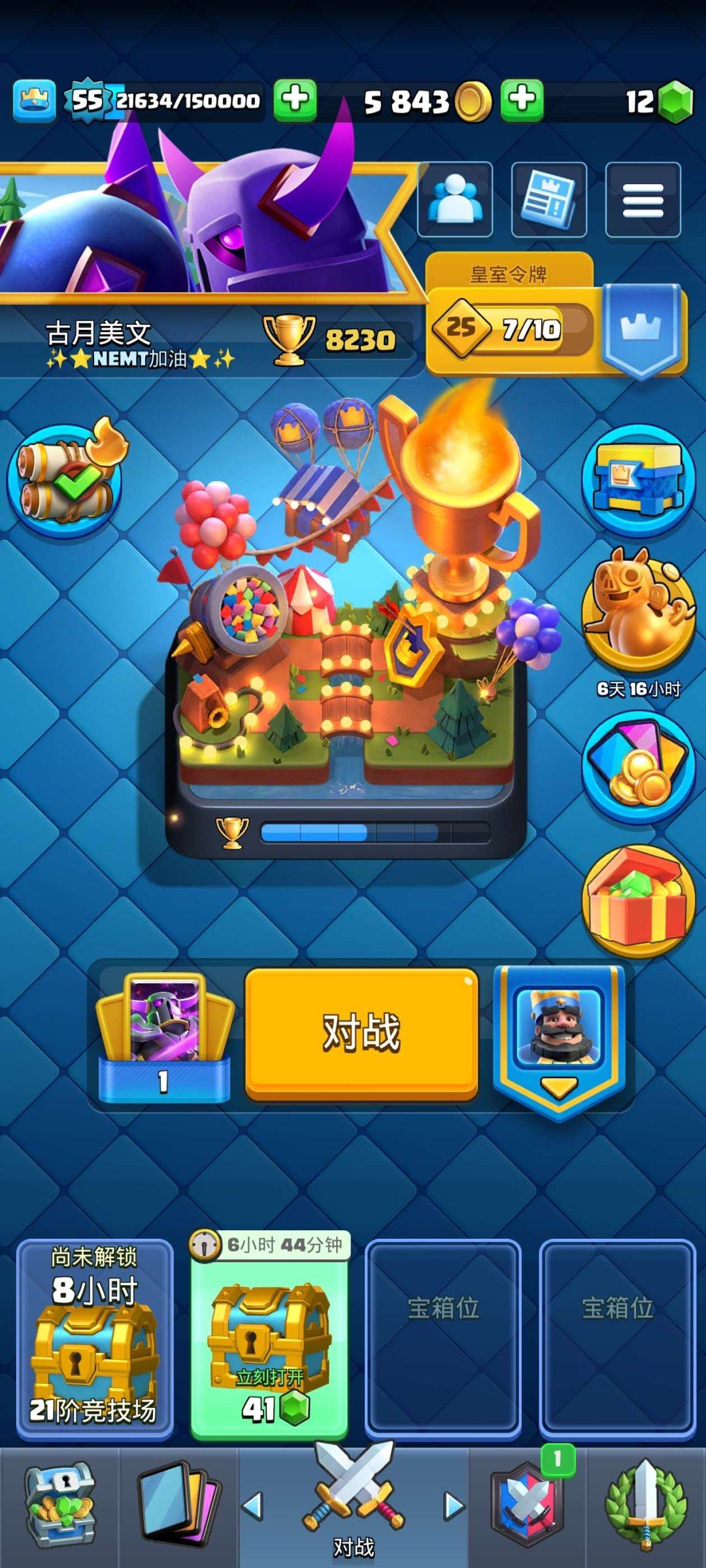Switch to the cards collection tab

[x=178, y=1506]
